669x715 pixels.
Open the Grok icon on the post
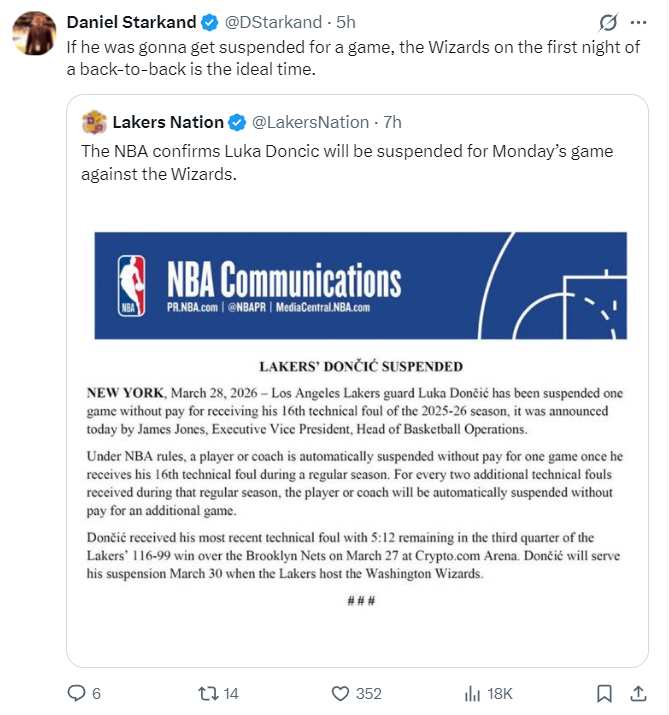tap(606, 21)
